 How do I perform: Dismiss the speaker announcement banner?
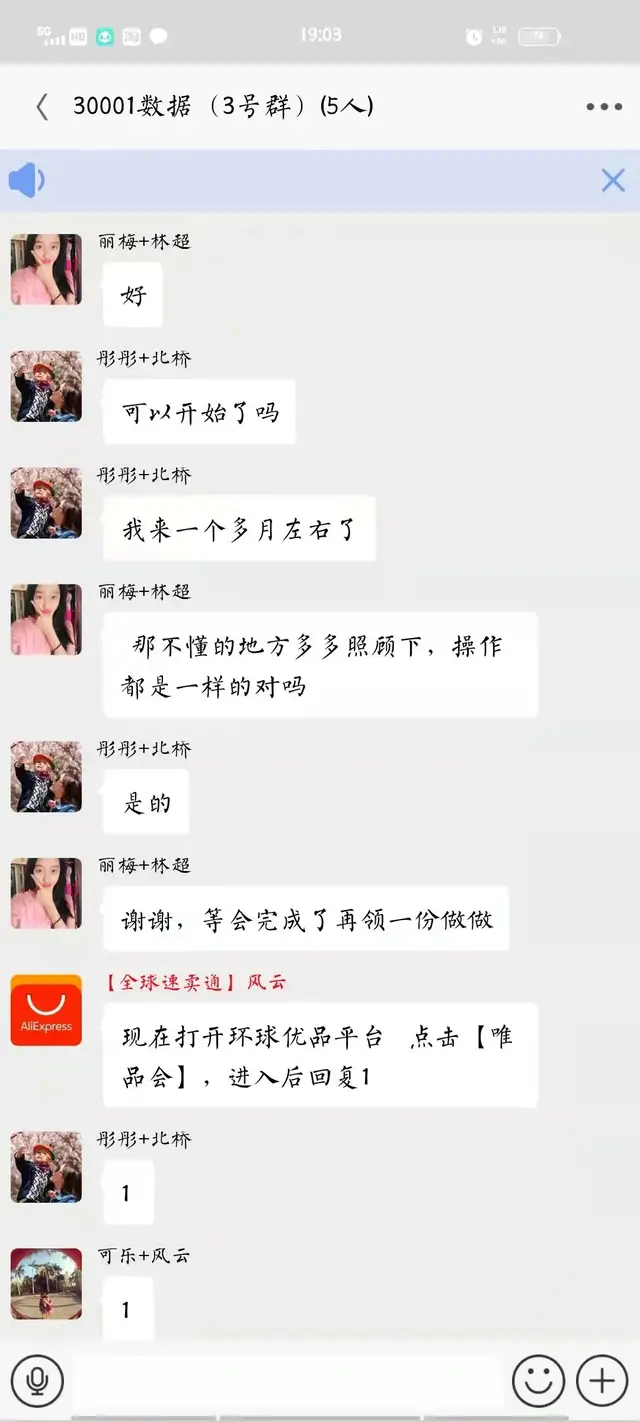[x=612, y=180]
